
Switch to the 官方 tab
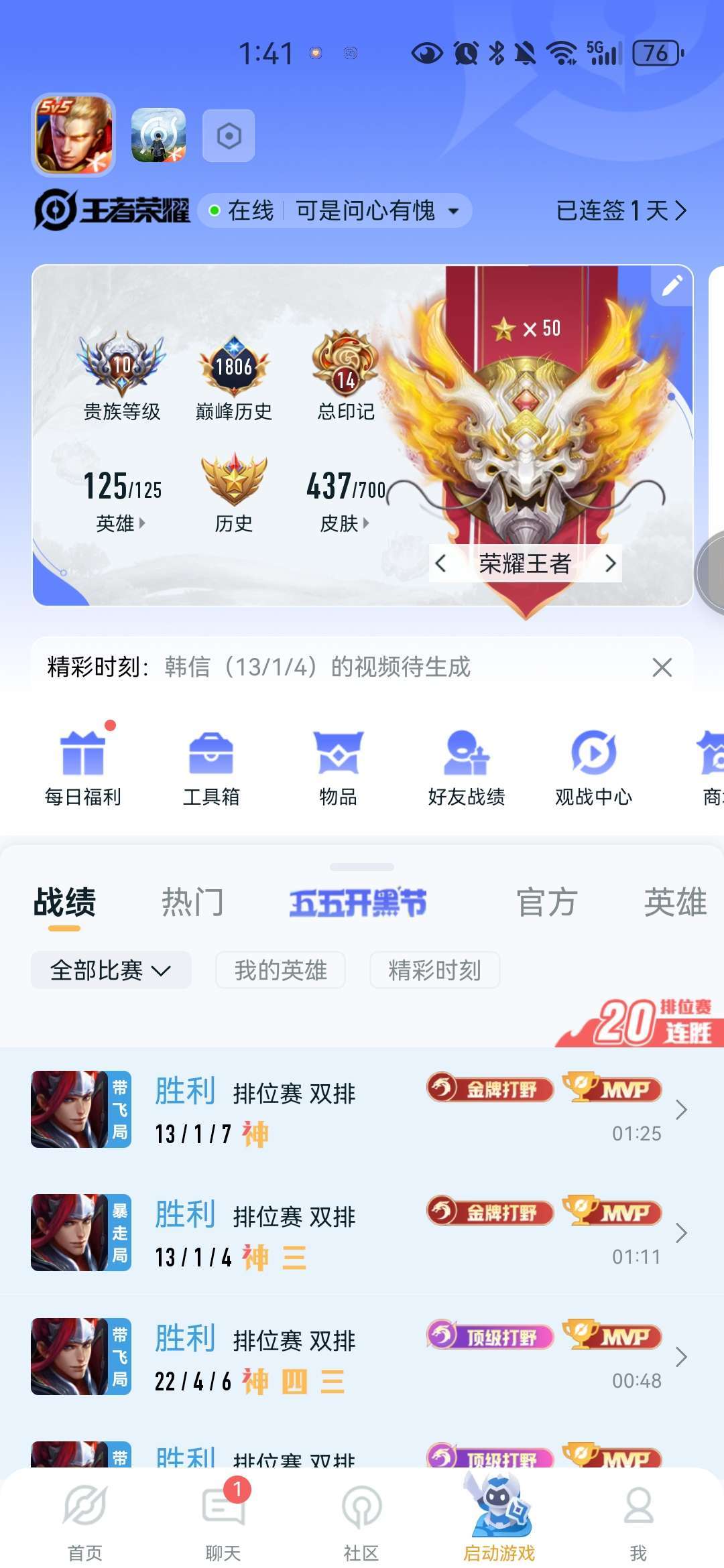[x=547, y=902]
